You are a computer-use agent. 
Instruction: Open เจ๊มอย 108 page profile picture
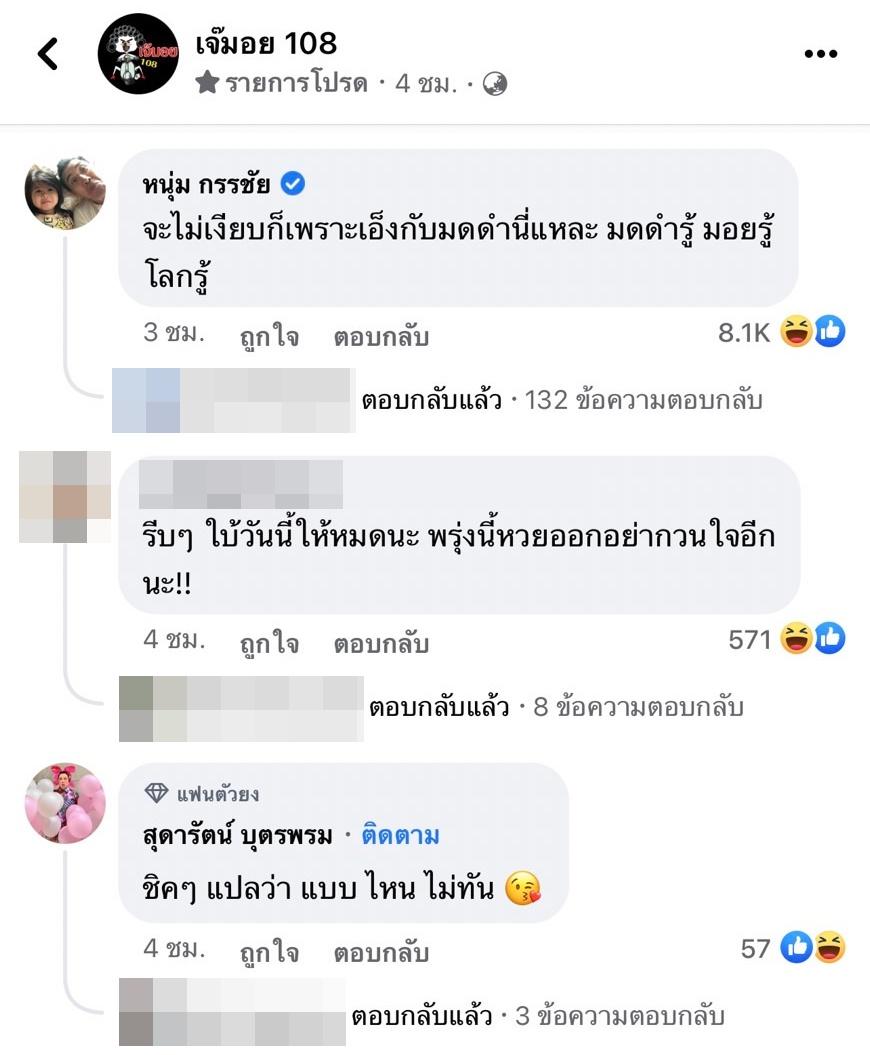point(138,55)
